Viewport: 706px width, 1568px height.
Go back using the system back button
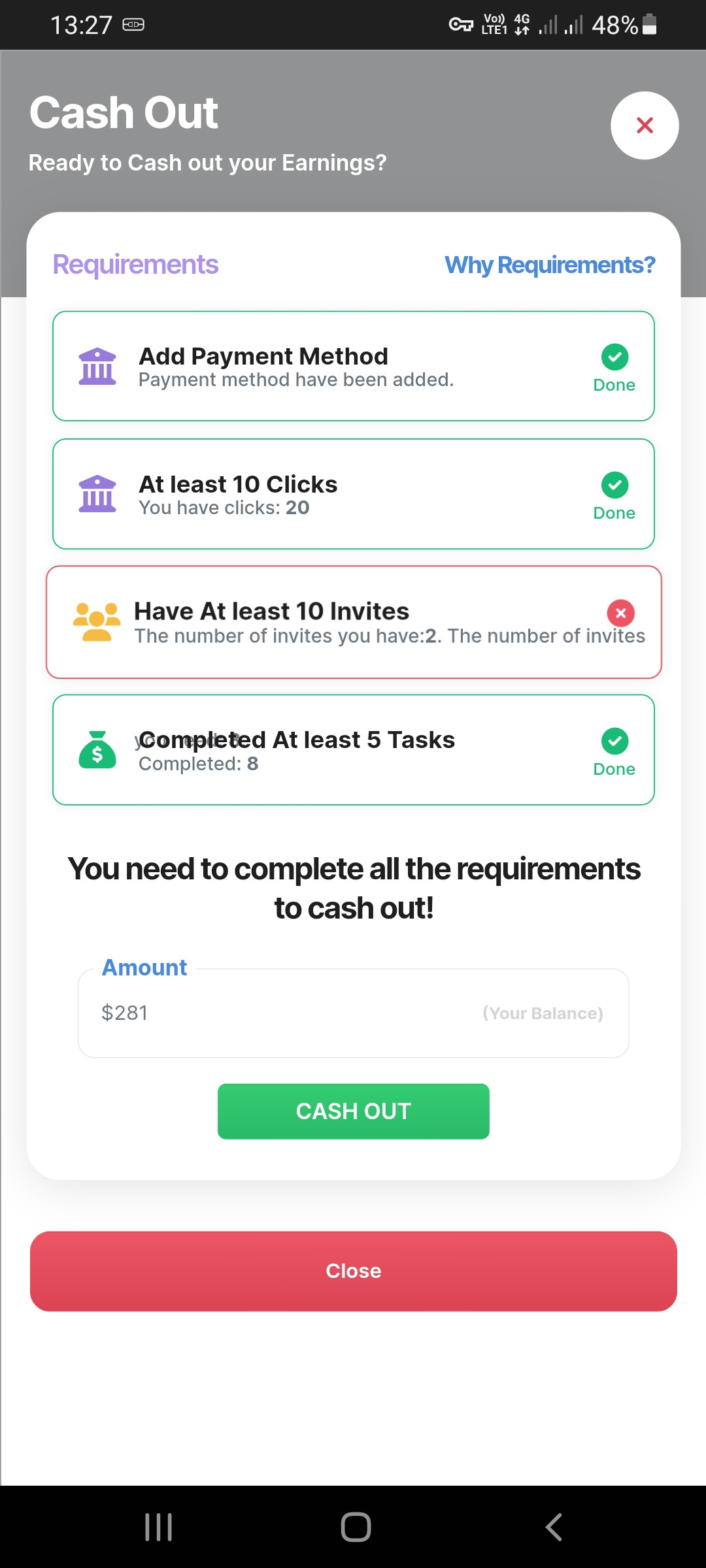pos(554,1527)
